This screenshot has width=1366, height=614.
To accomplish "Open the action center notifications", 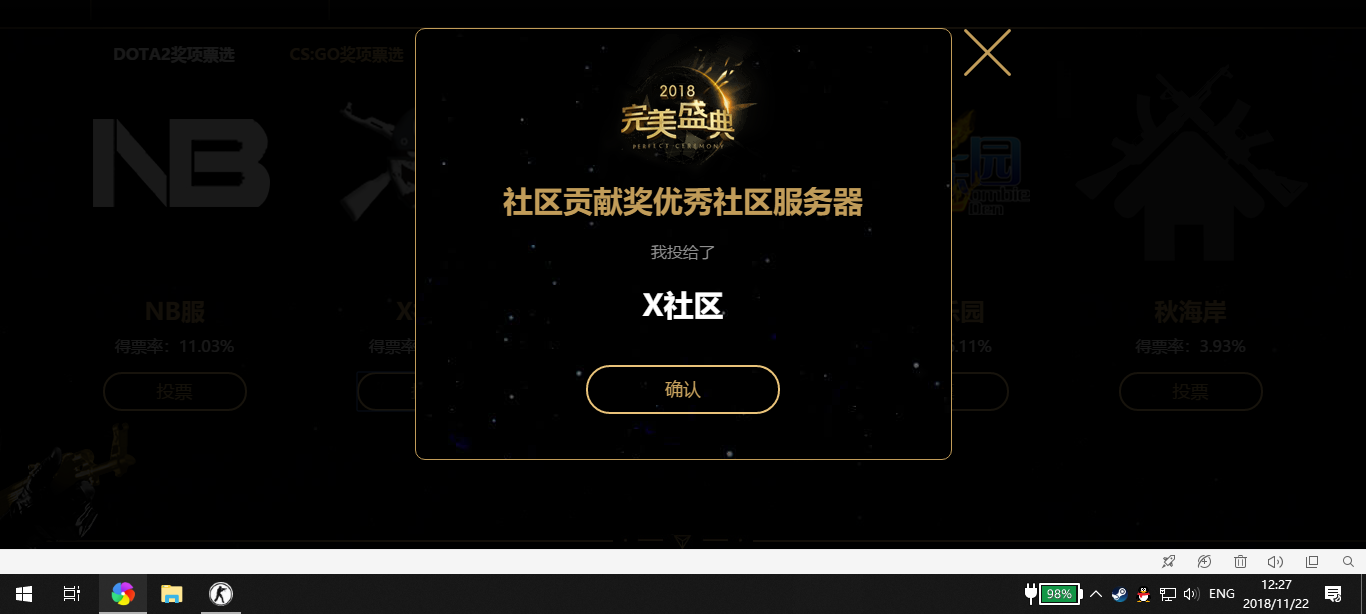I will (x=1332, y=594).
